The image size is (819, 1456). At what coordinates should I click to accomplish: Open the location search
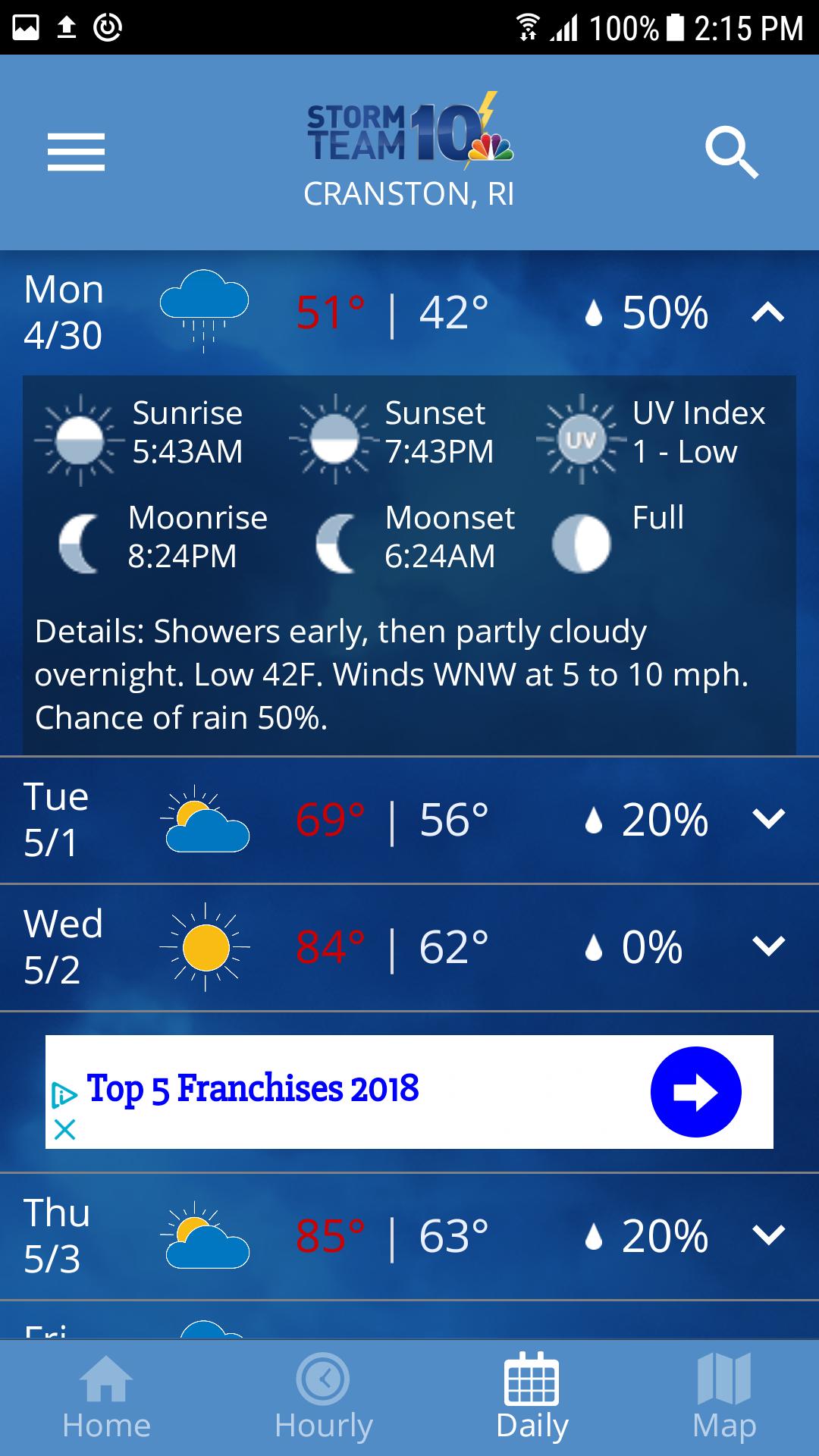pos(731,153)
